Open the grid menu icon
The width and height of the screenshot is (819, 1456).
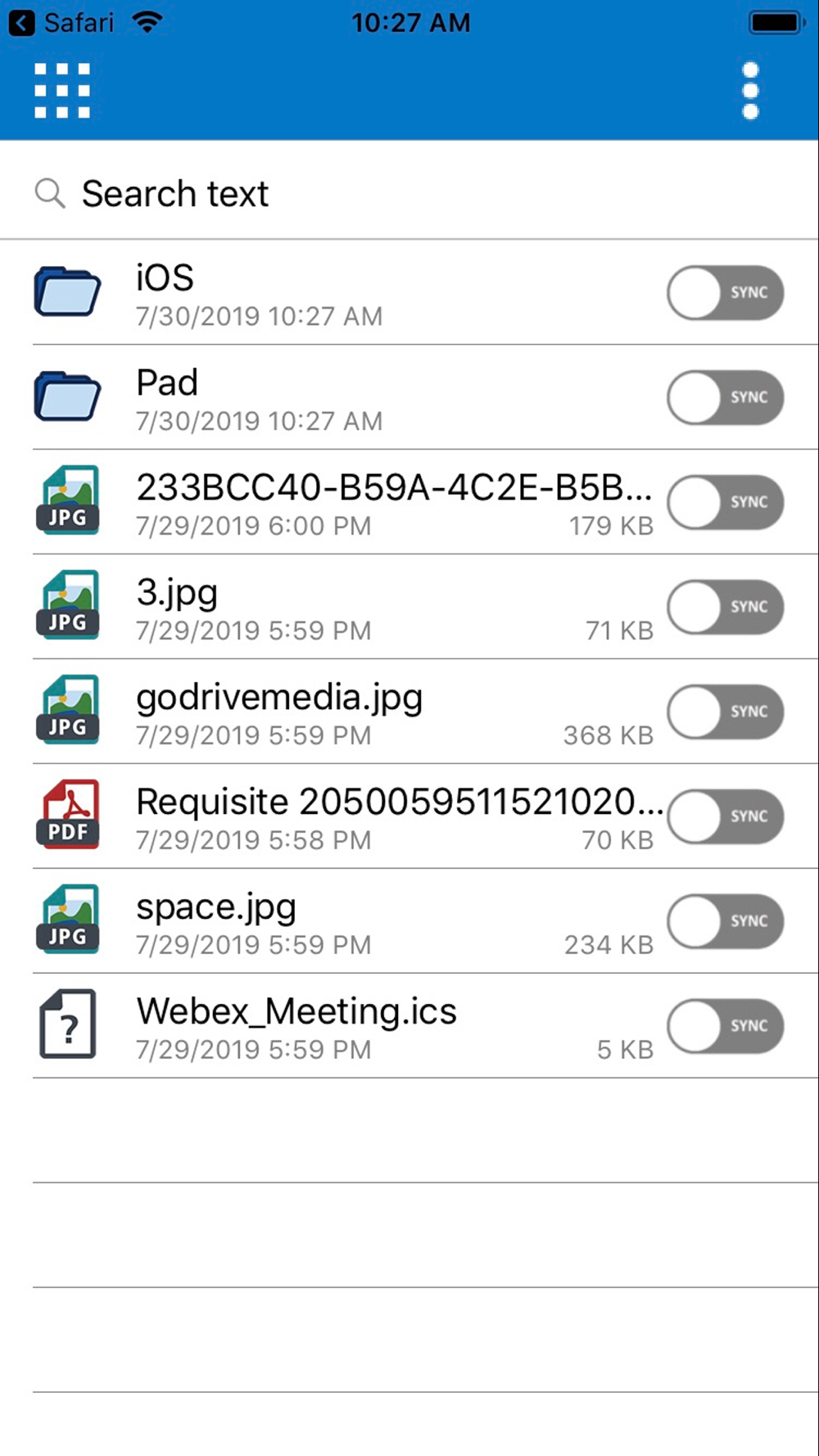point(62,91)
